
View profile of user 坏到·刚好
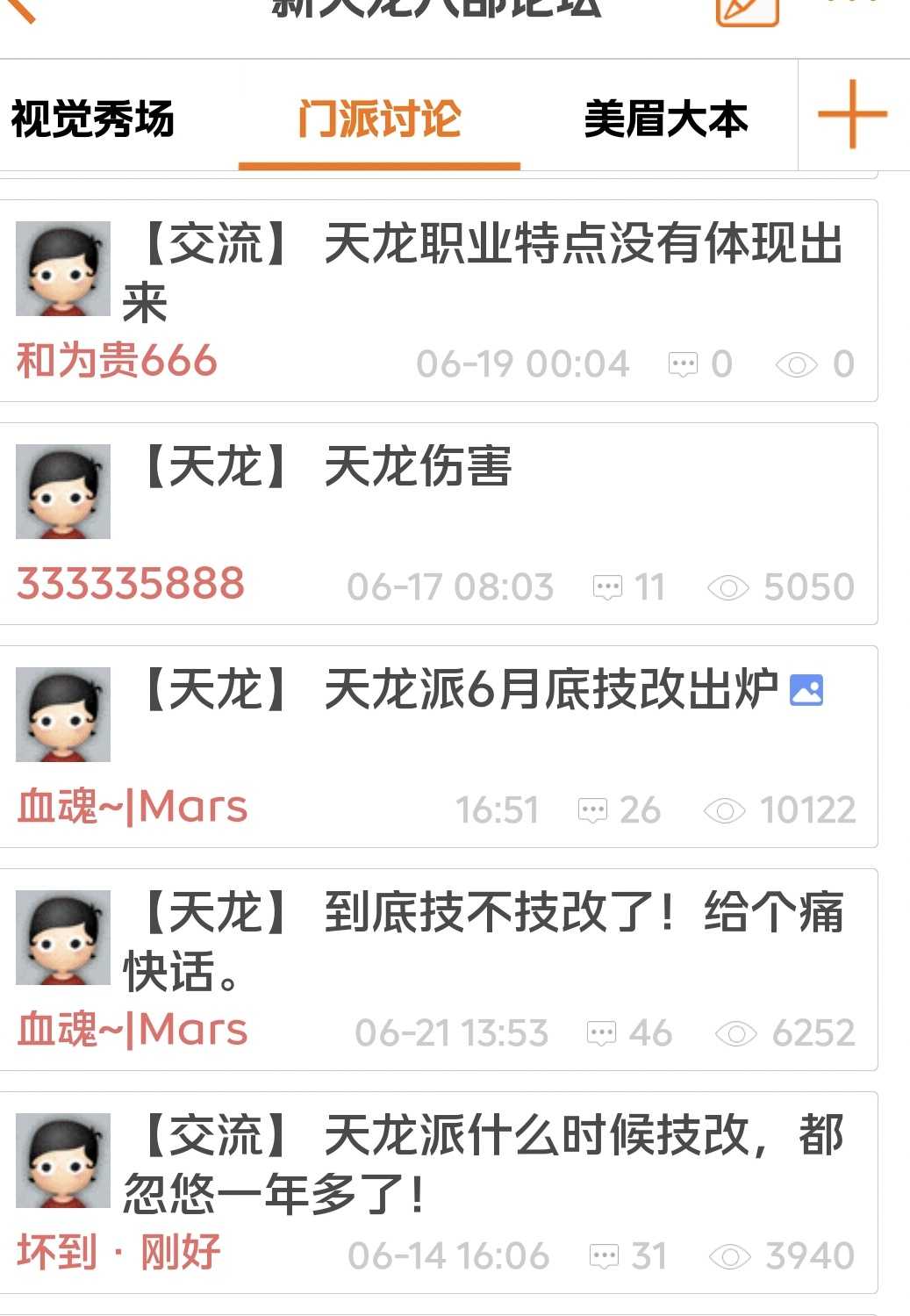click(x=118, y=1253)
